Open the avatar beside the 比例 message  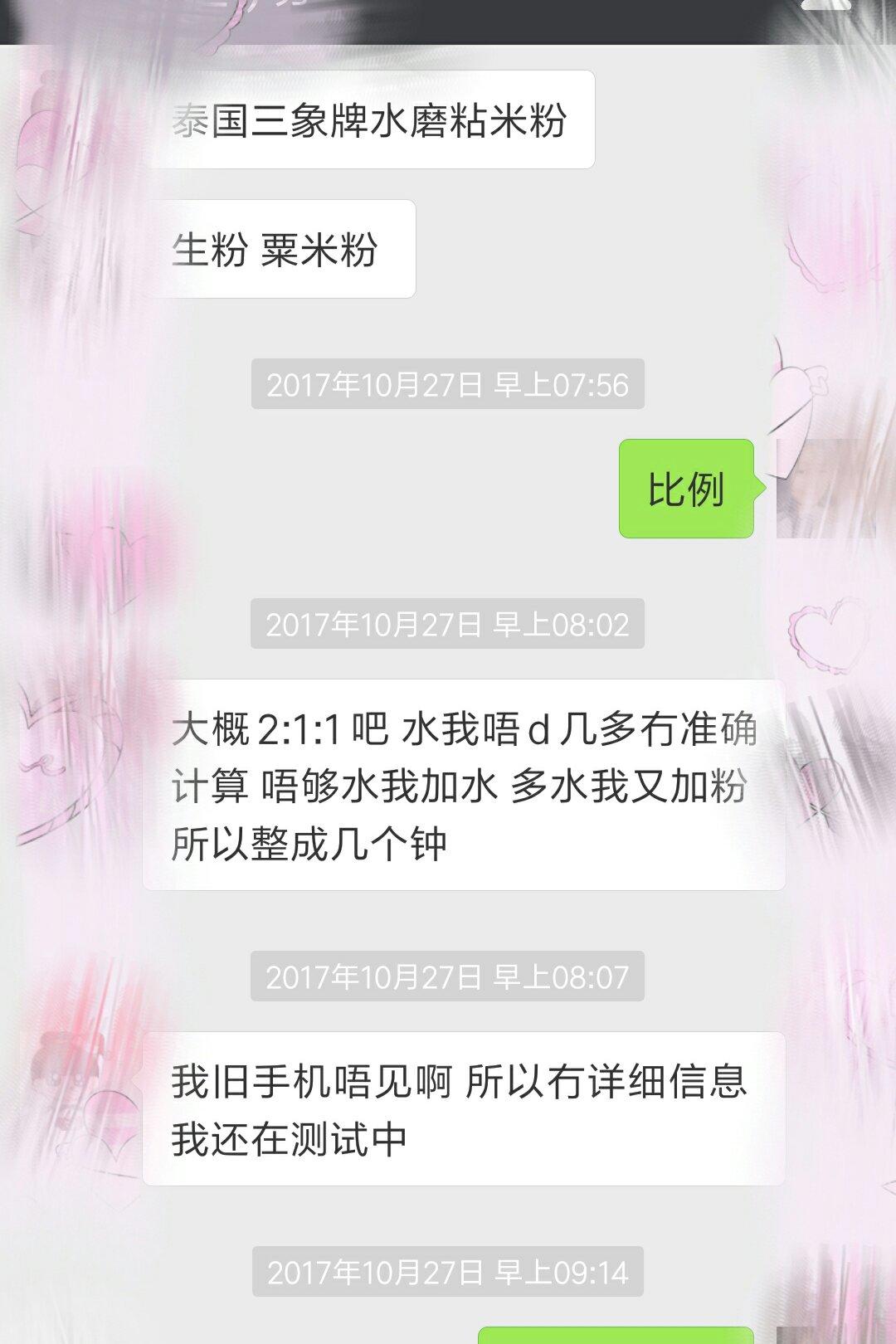pos(825,489)
